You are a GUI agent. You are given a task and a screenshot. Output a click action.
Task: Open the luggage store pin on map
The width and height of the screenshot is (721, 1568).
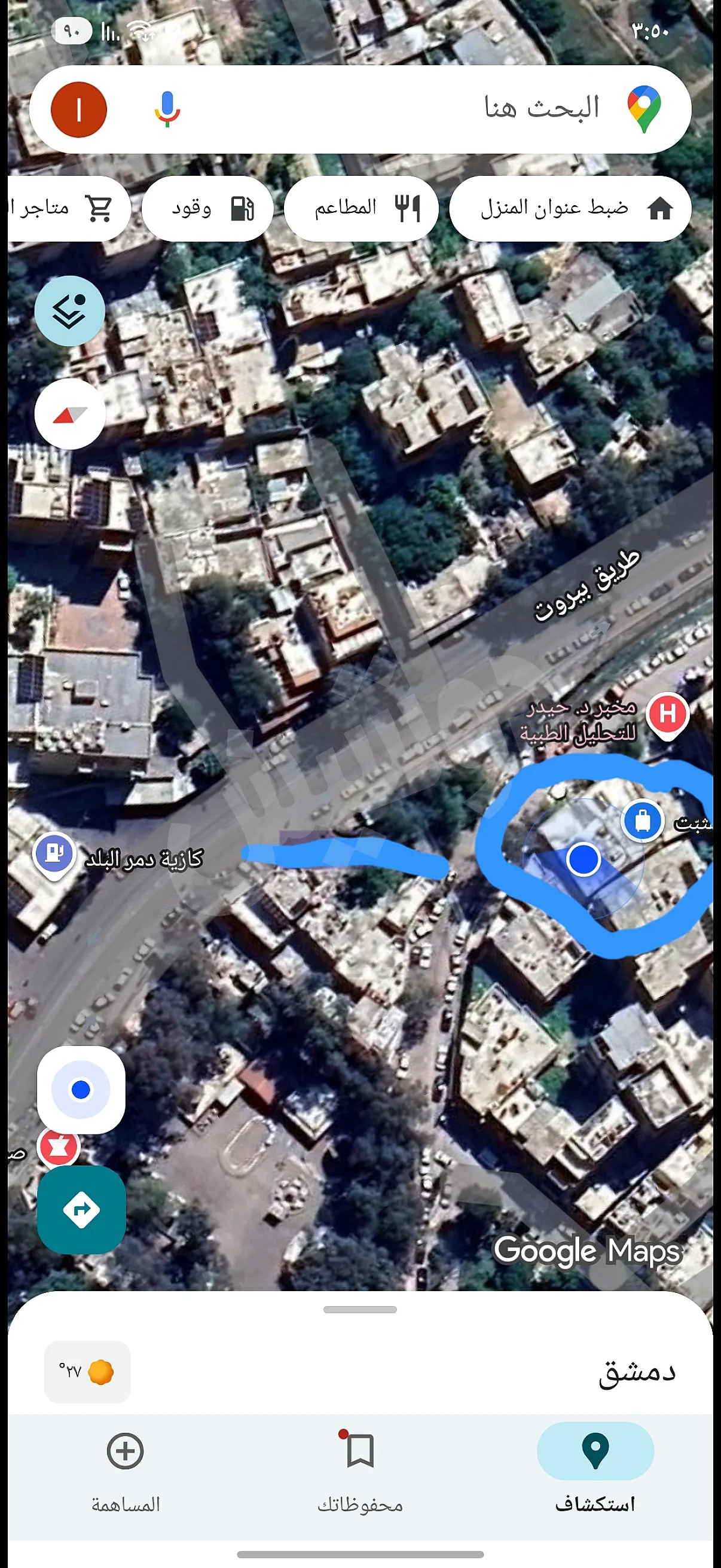[642, 821]
